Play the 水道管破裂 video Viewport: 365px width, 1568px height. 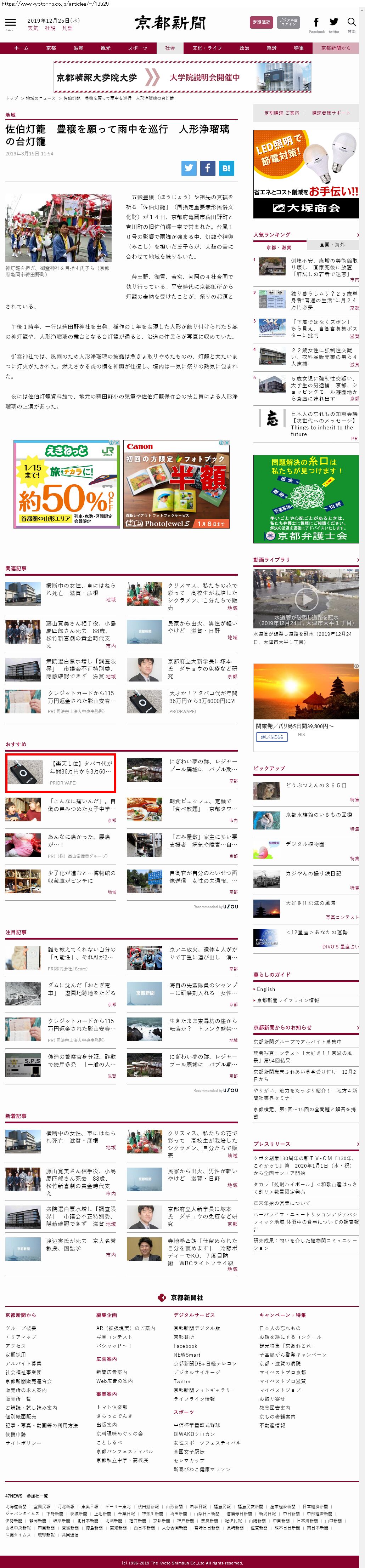tap(306, 600)
